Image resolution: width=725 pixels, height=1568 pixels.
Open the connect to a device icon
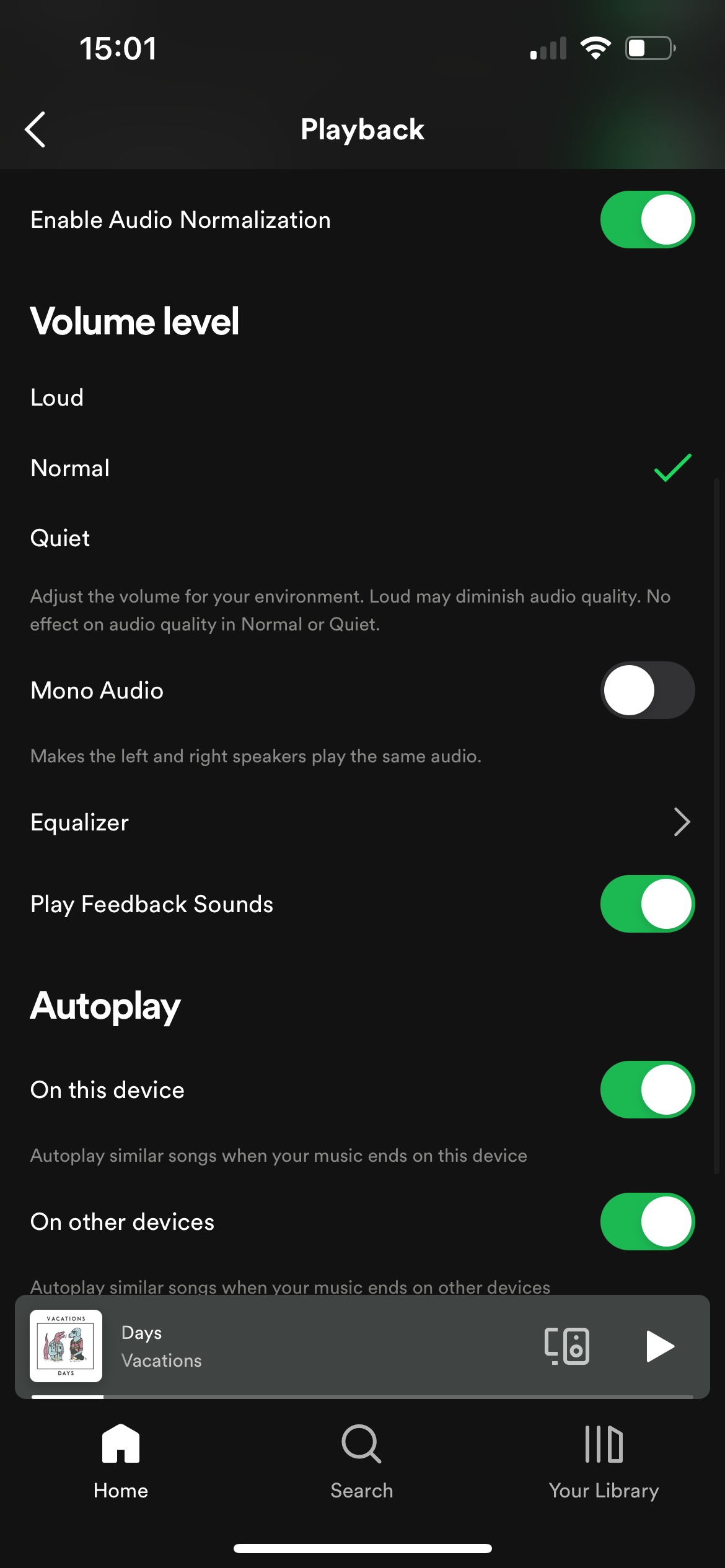[x=566, y=1346]
